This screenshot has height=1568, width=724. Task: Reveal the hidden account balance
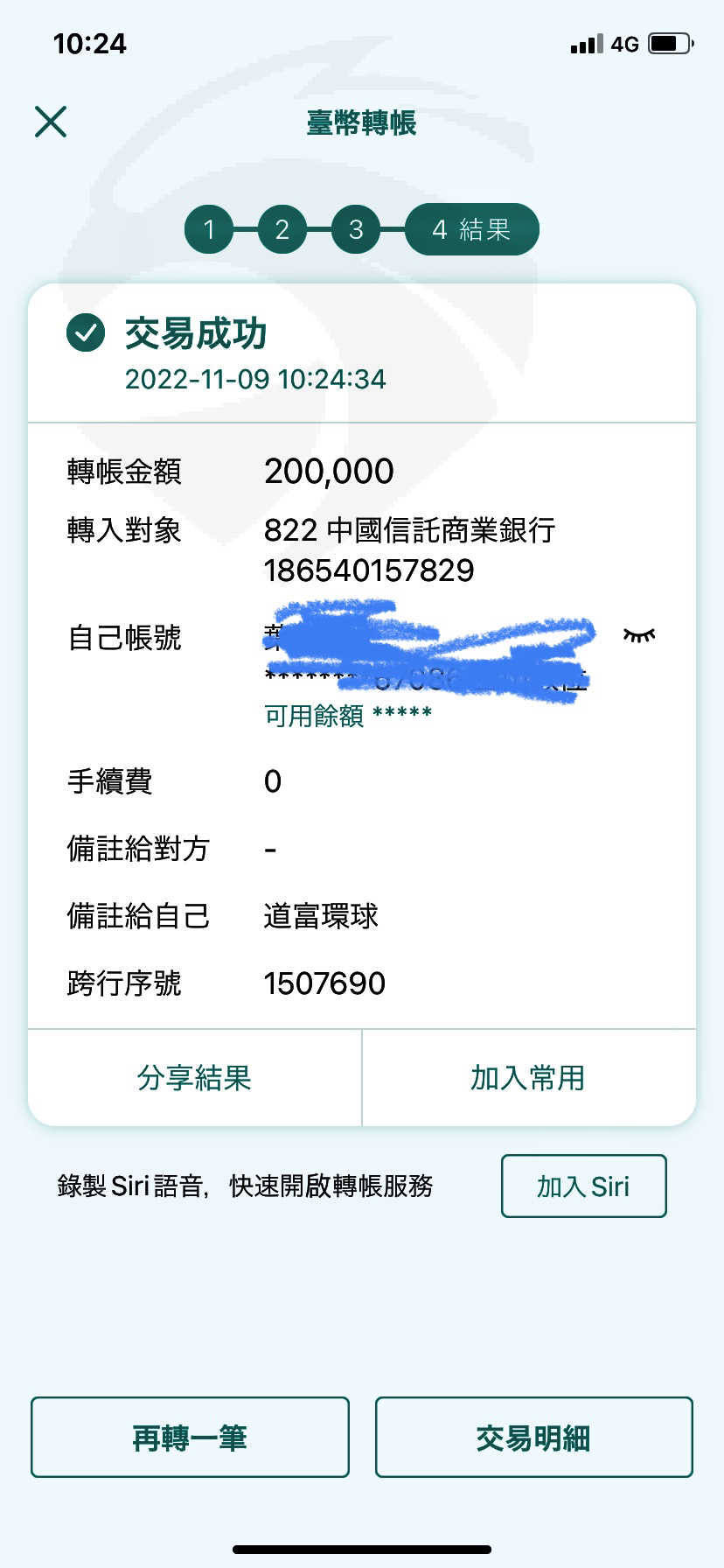point(639,634)
